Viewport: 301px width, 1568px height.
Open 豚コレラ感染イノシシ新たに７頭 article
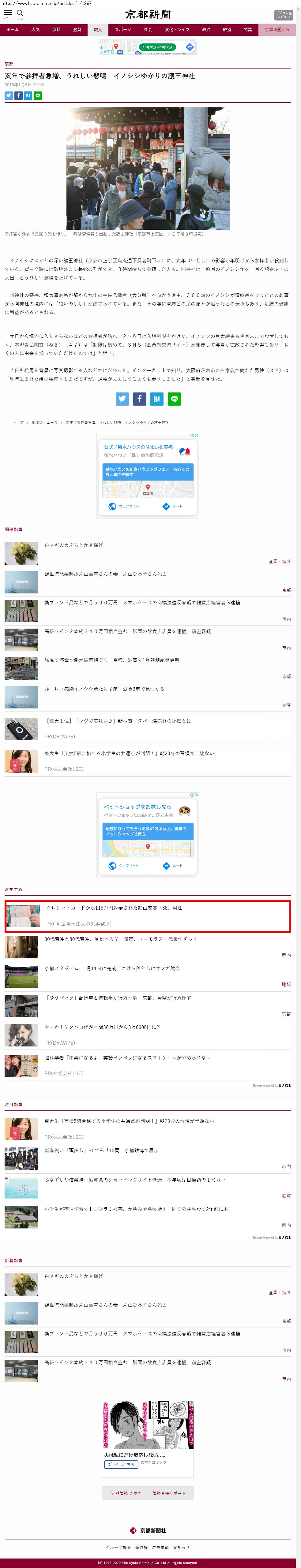coord(103,689)
